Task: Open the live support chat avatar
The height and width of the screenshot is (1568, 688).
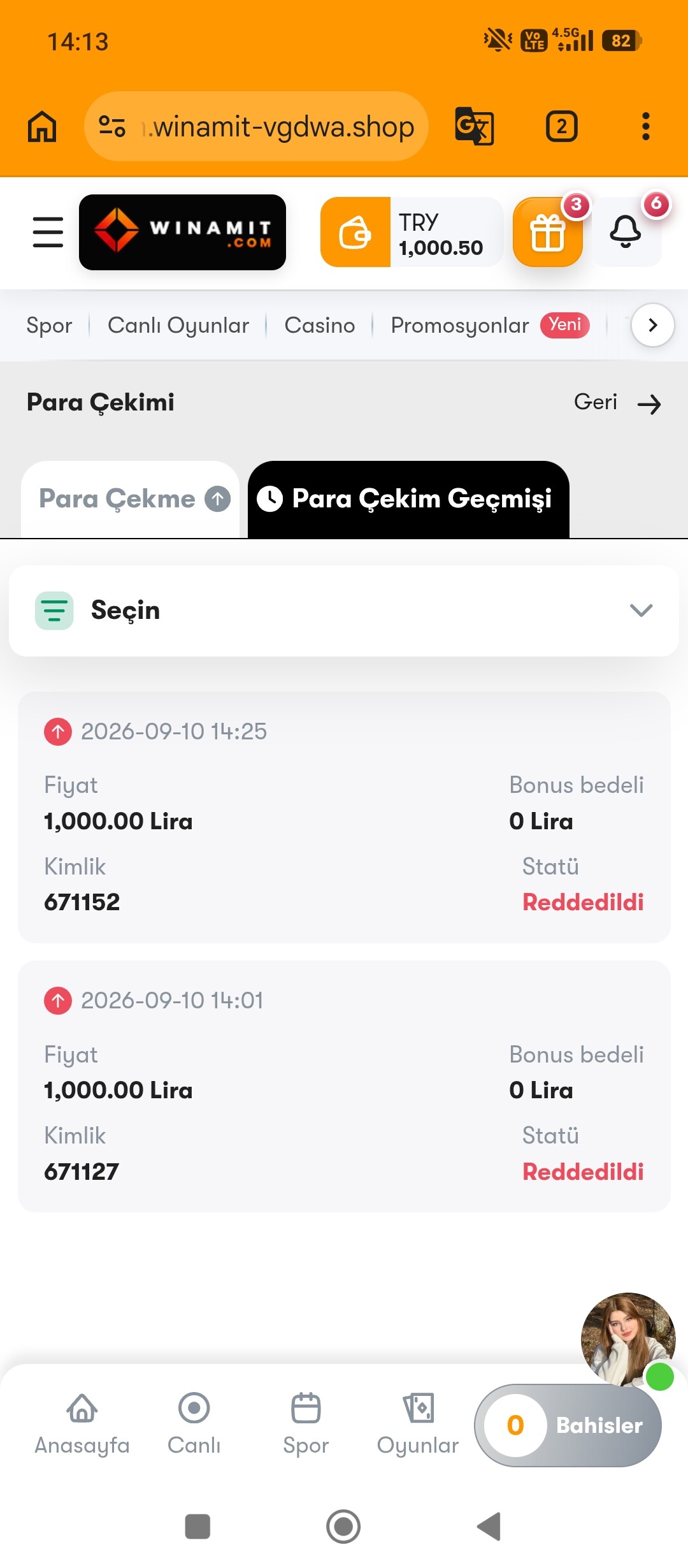Action: 628,1340
